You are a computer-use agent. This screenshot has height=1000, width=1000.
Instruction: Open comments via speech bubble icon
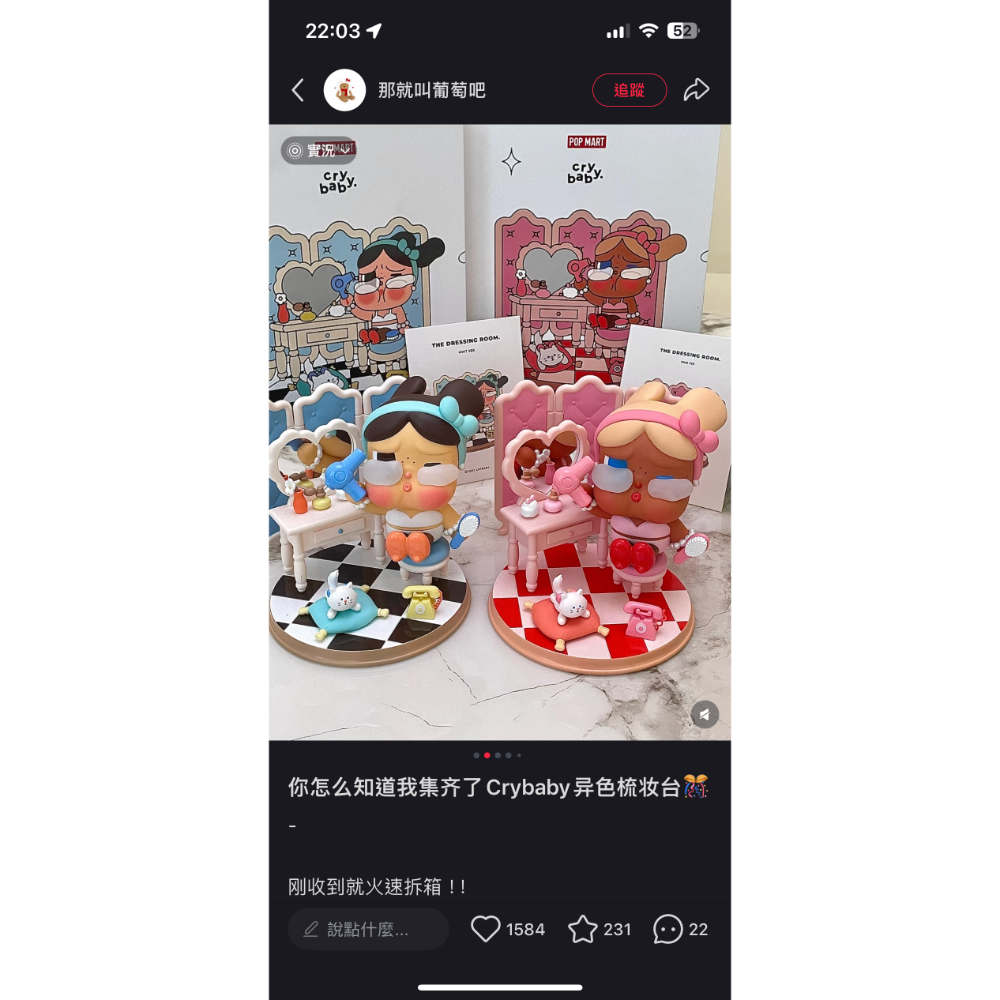tap(668, 929)
